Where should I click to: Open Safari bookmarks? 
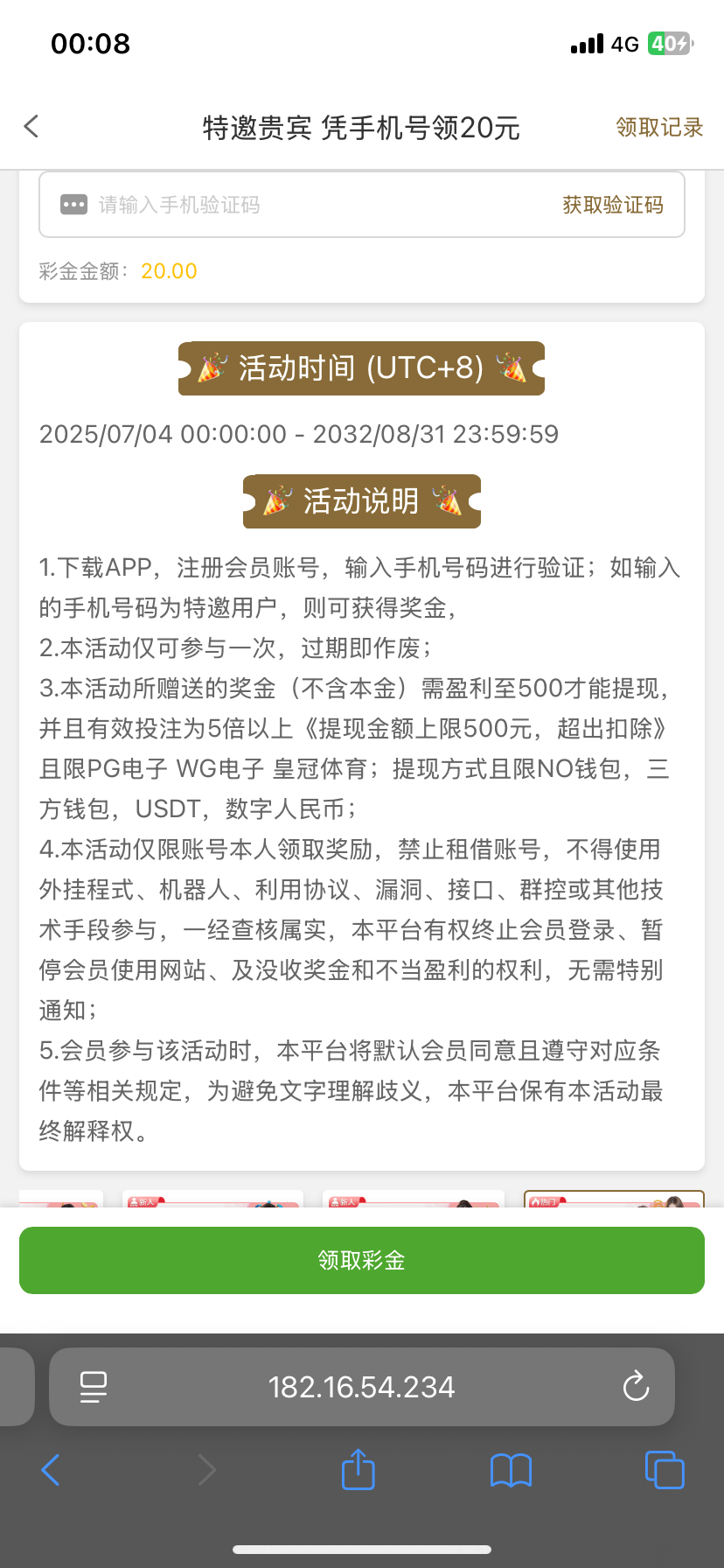(x=511, y=1470)
